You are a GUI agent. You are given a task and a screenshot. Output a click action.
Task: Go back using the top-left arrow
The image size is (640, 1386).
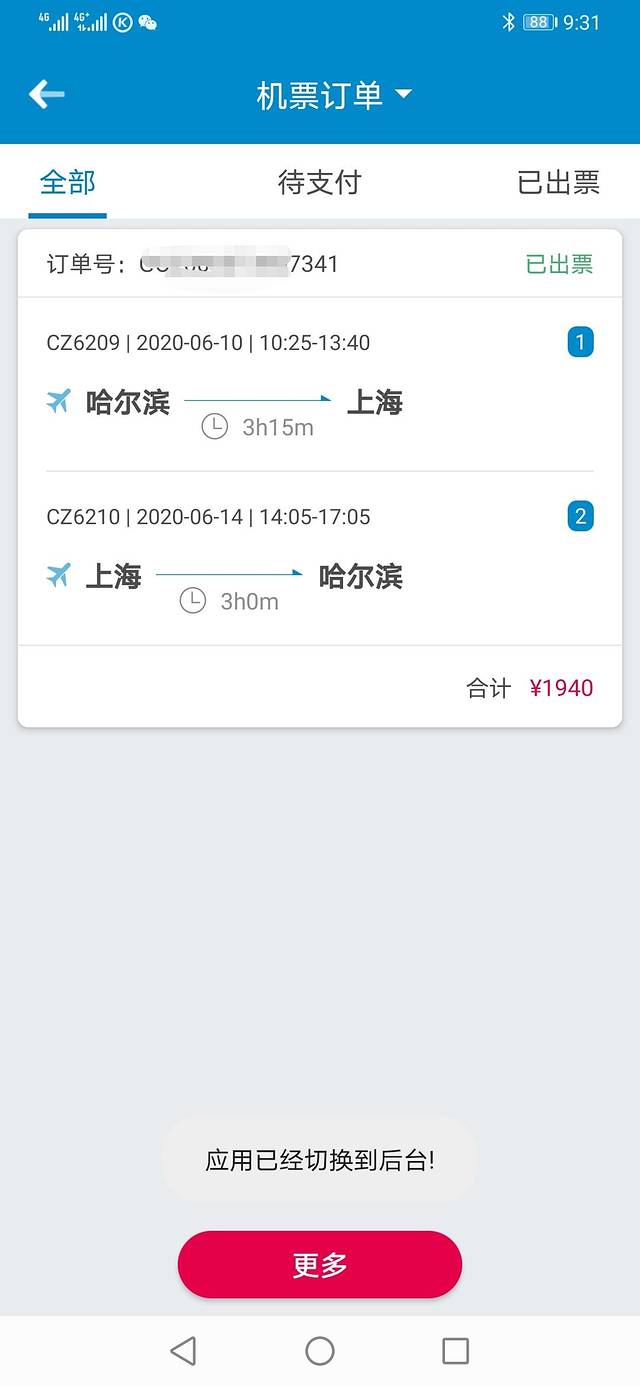pyautogui.click(x=46, y=95)
